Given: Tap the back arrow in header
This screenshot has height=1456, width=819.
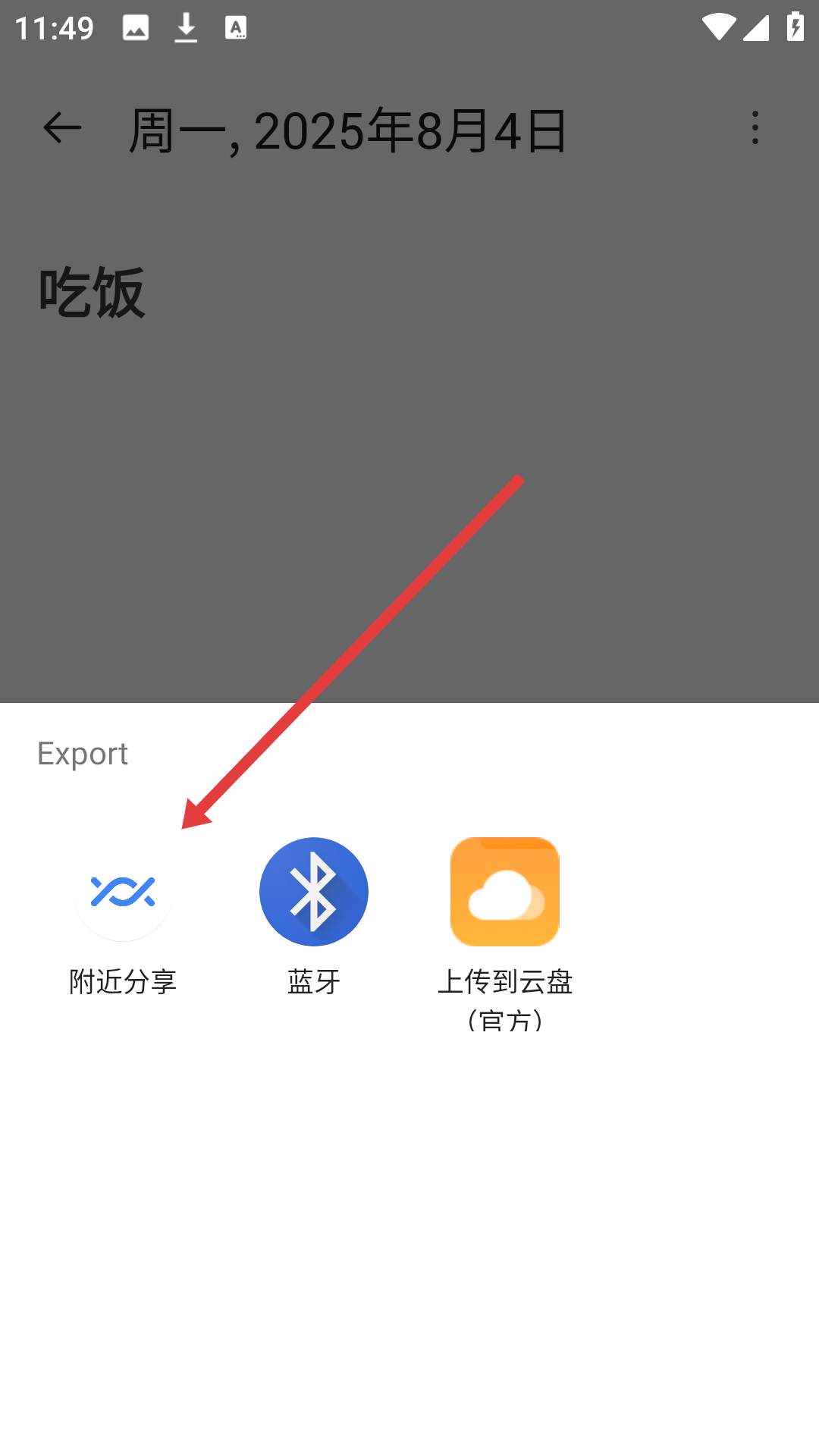Looking at the screenshot, I should [62, 127].
